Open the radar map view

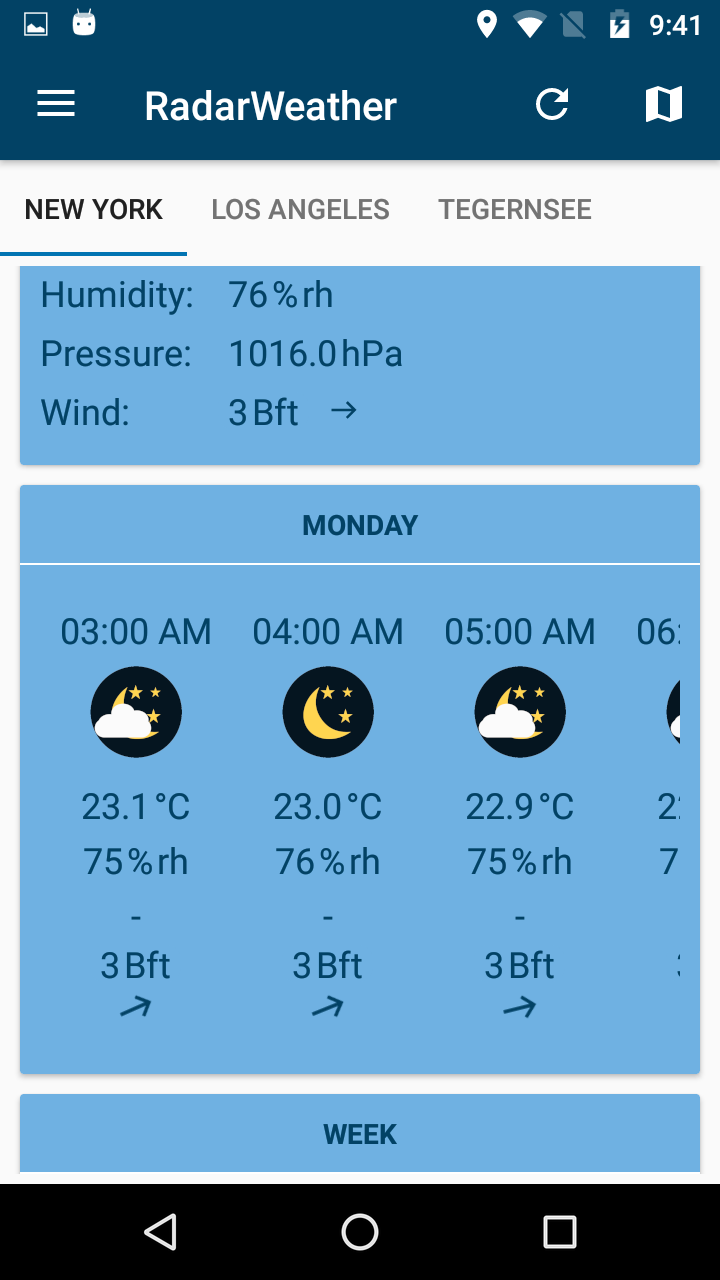pyautogui.click(x=664, y=104)
